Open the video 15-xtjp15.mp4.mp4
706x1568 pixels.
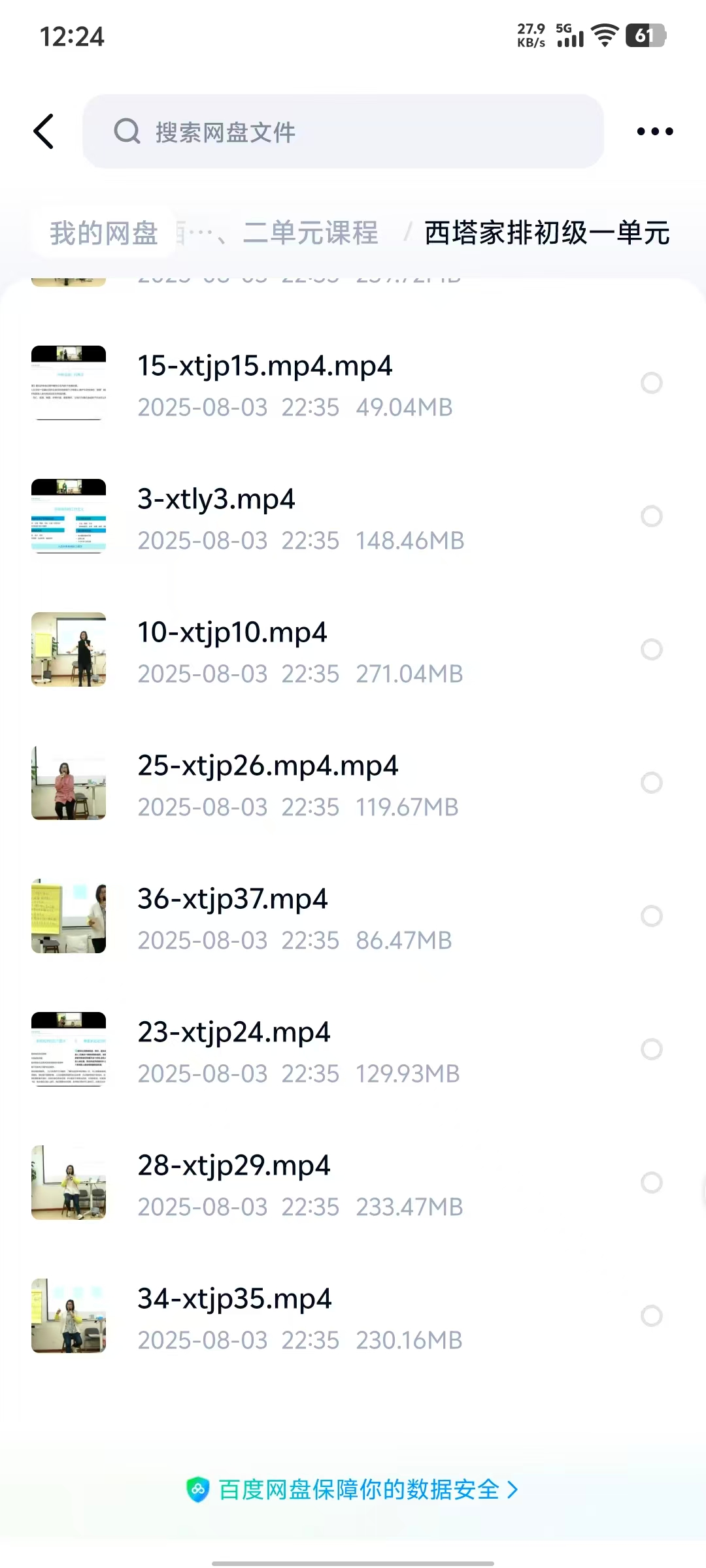265,366
